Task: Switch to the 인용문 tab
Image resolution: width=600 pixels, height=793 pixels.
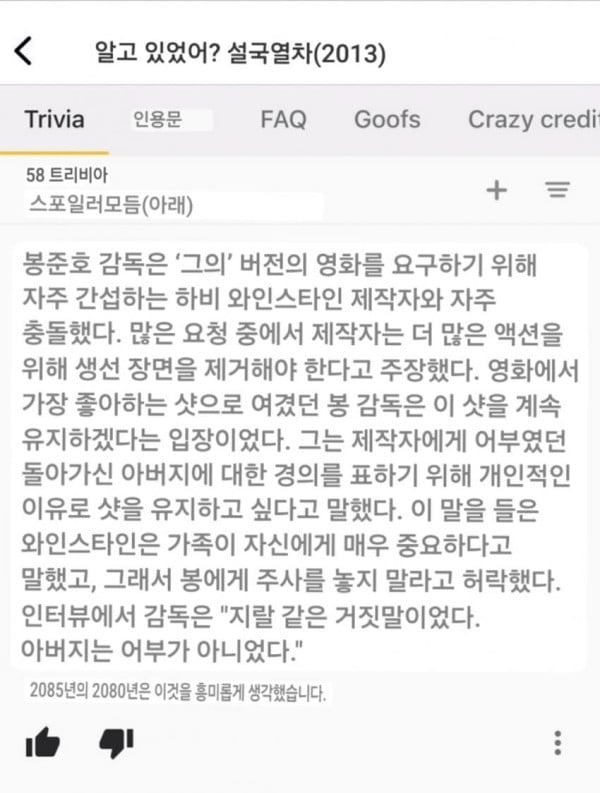Action: tap(160, 120)
